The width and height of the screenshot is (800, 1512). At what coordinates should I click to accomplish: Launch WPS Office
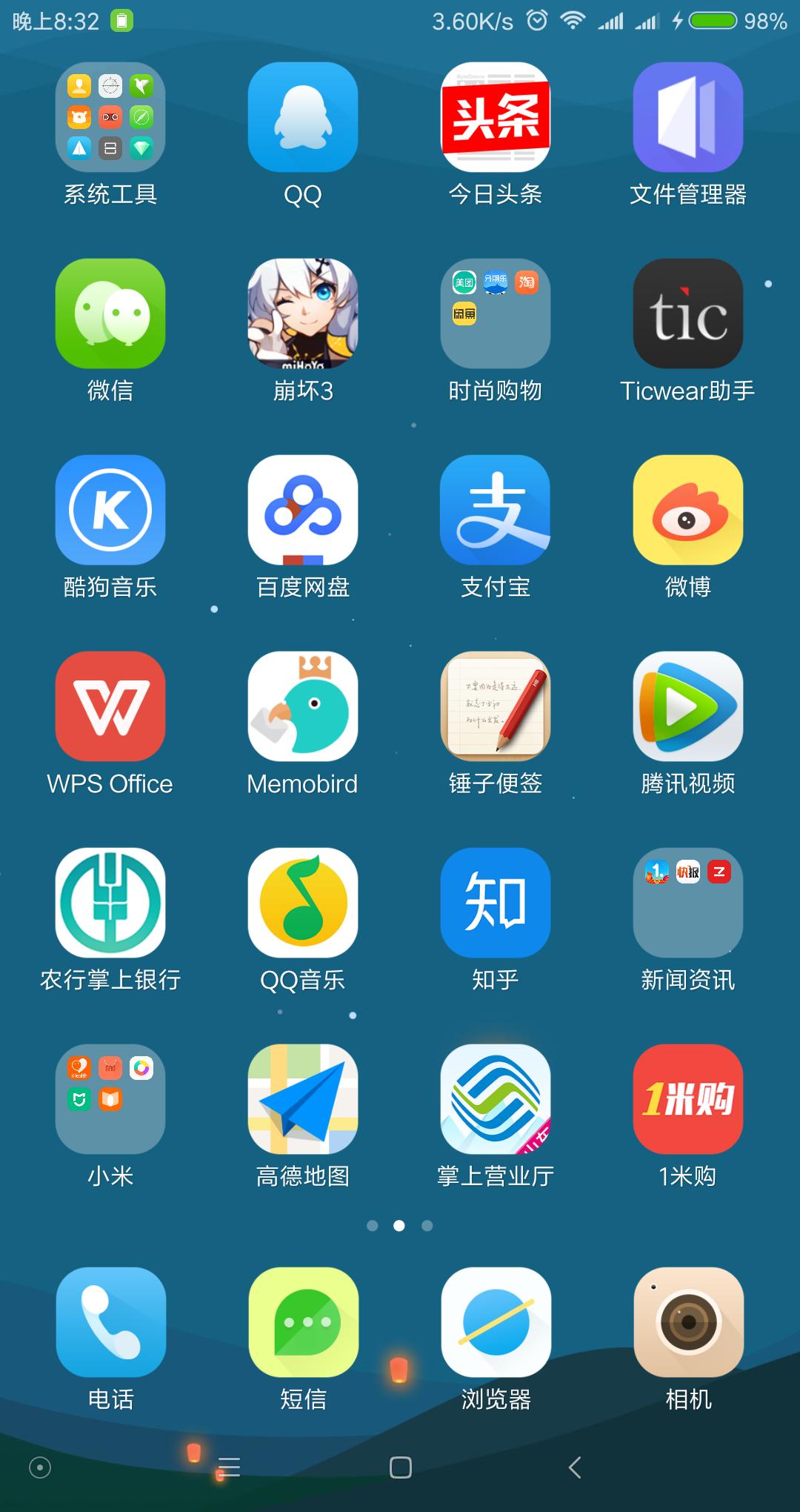pyautogui.click(x=110, y=706)
